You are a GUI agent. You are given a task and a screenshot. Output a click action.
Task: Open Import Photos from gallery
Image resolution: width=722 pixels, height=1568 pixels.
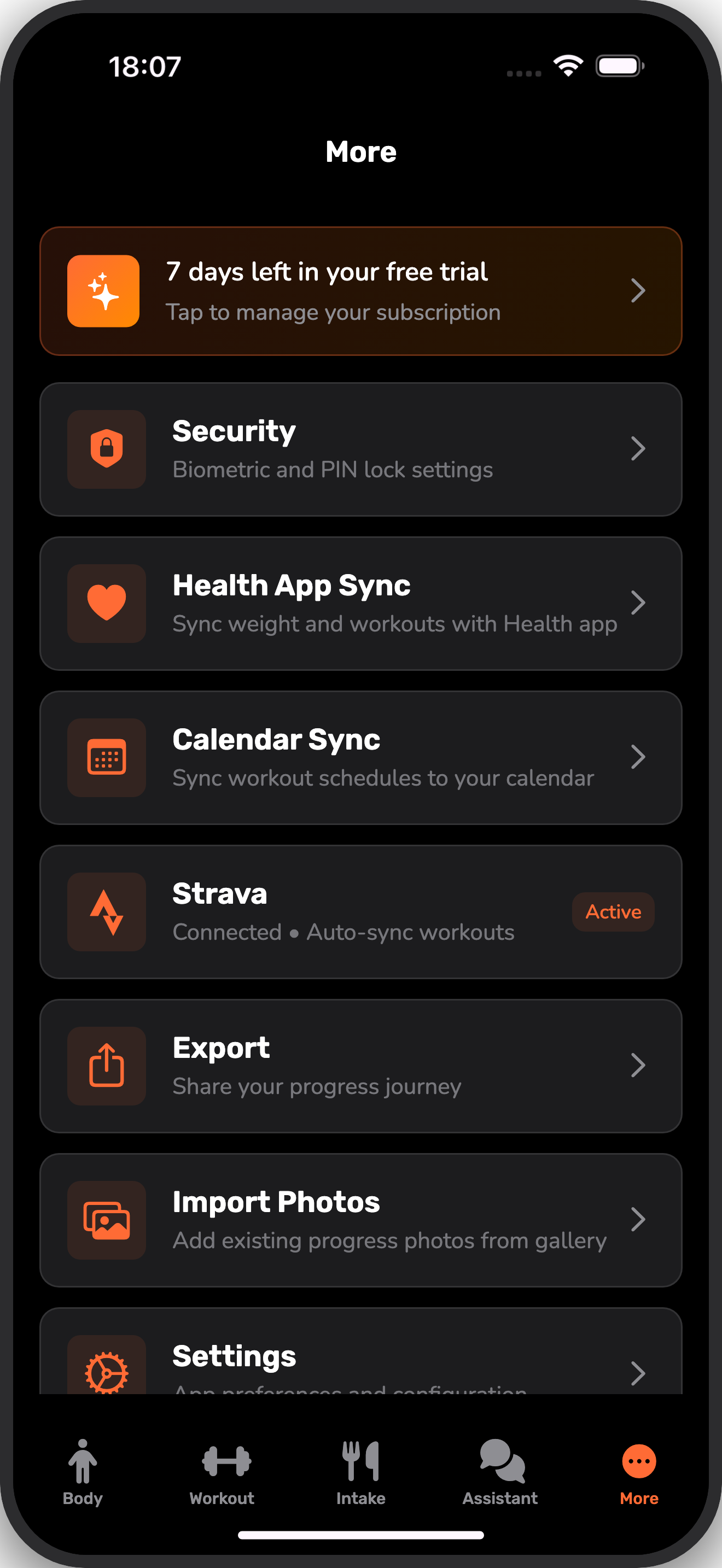click(x=361, y=1219)
